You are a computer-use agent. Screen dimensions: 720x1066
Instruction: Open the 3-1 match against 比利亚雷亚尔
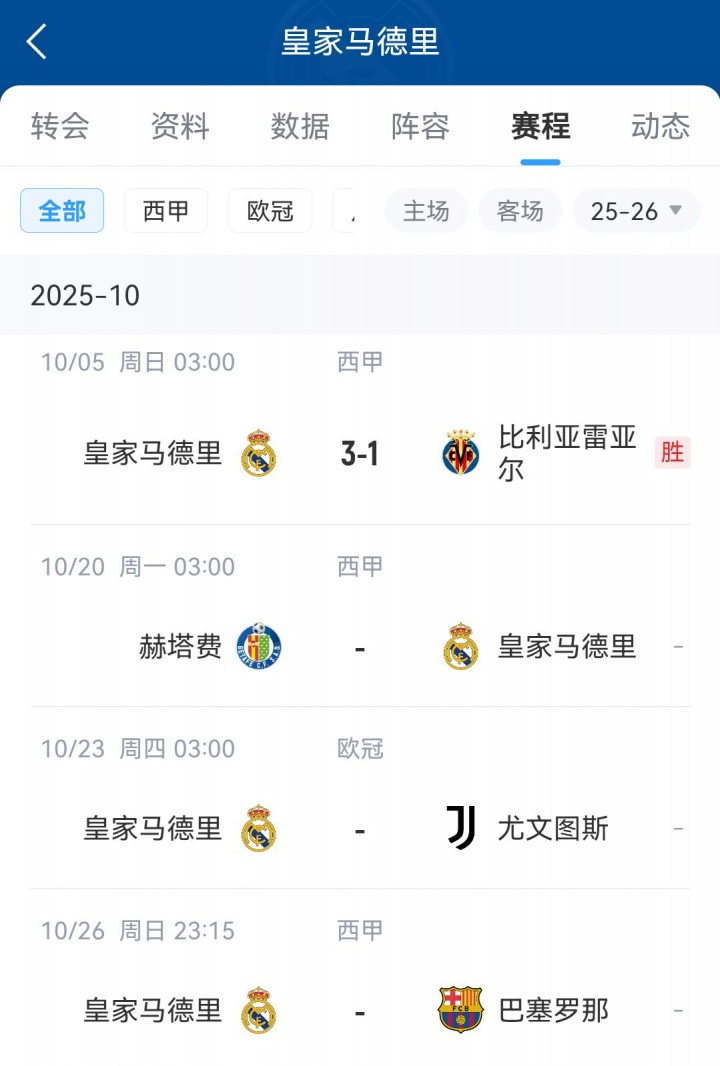pyautogui.click(x=360, y=453)
